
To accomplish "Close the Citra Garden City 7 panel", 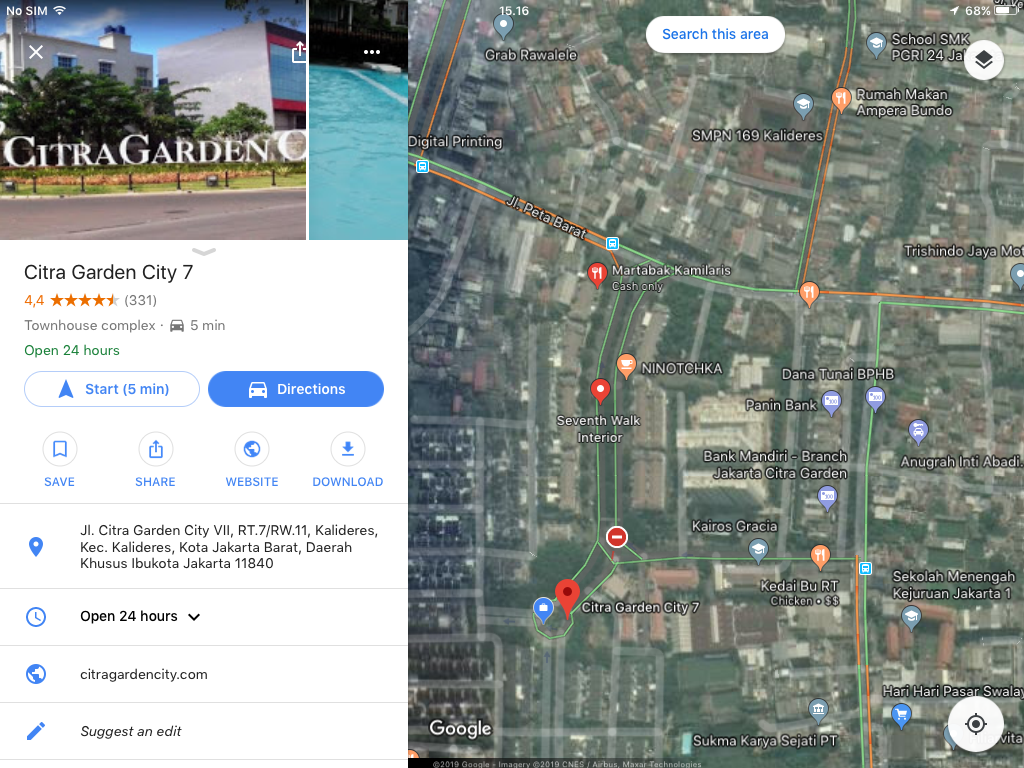I will 36,52.
